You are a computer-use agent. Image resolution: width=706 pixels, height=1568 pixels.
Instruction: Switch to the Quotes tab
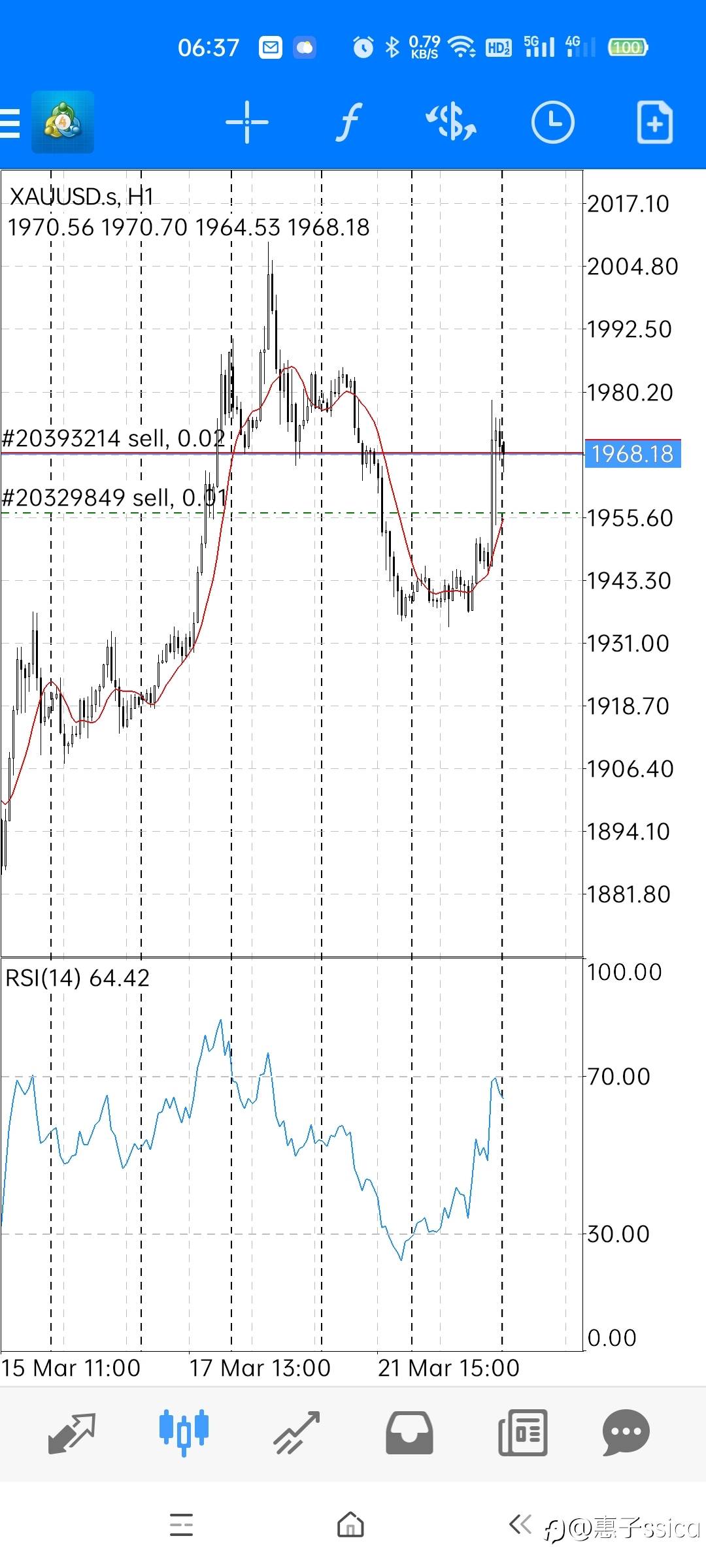pos(72,1433)
